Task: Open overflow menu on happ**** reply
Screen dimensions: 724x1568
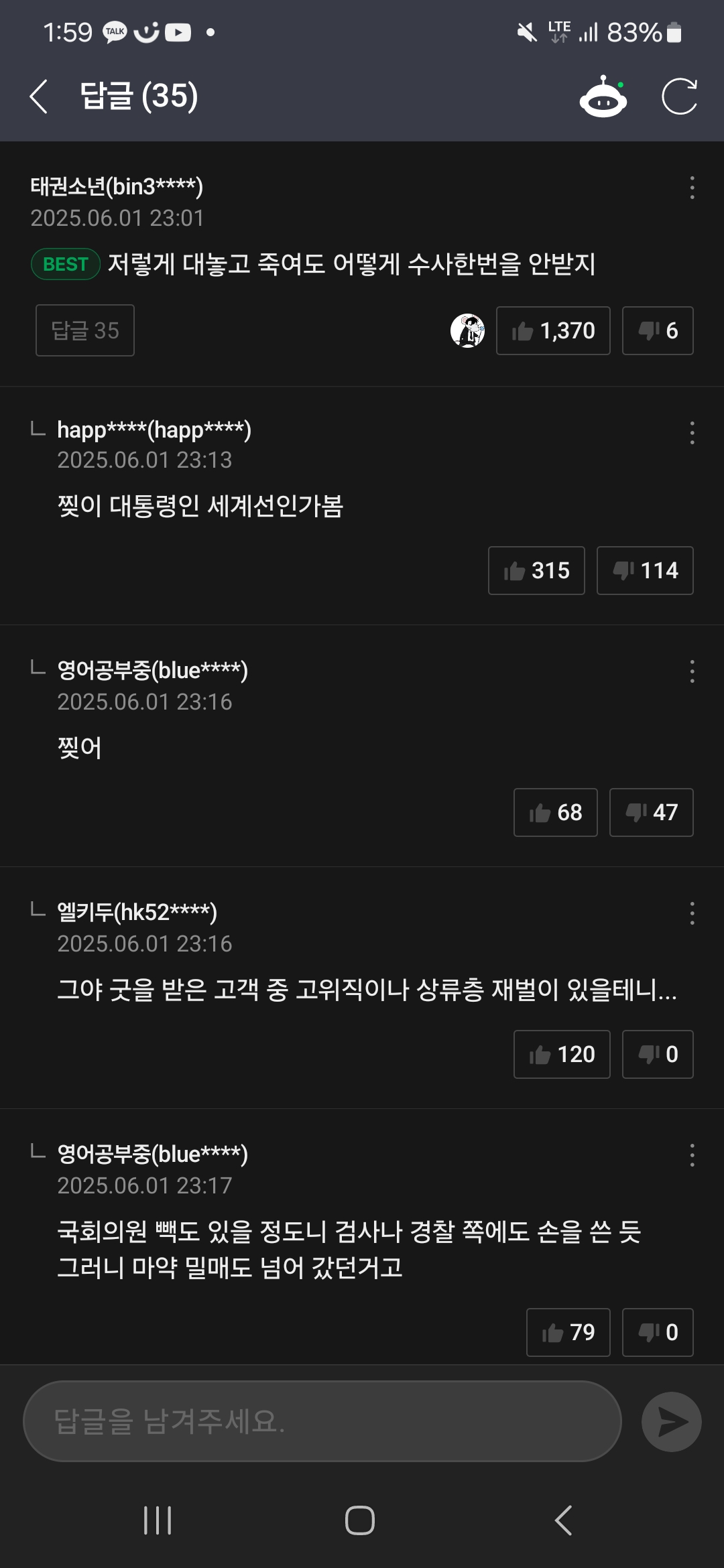Action: (x=692, y=433)
